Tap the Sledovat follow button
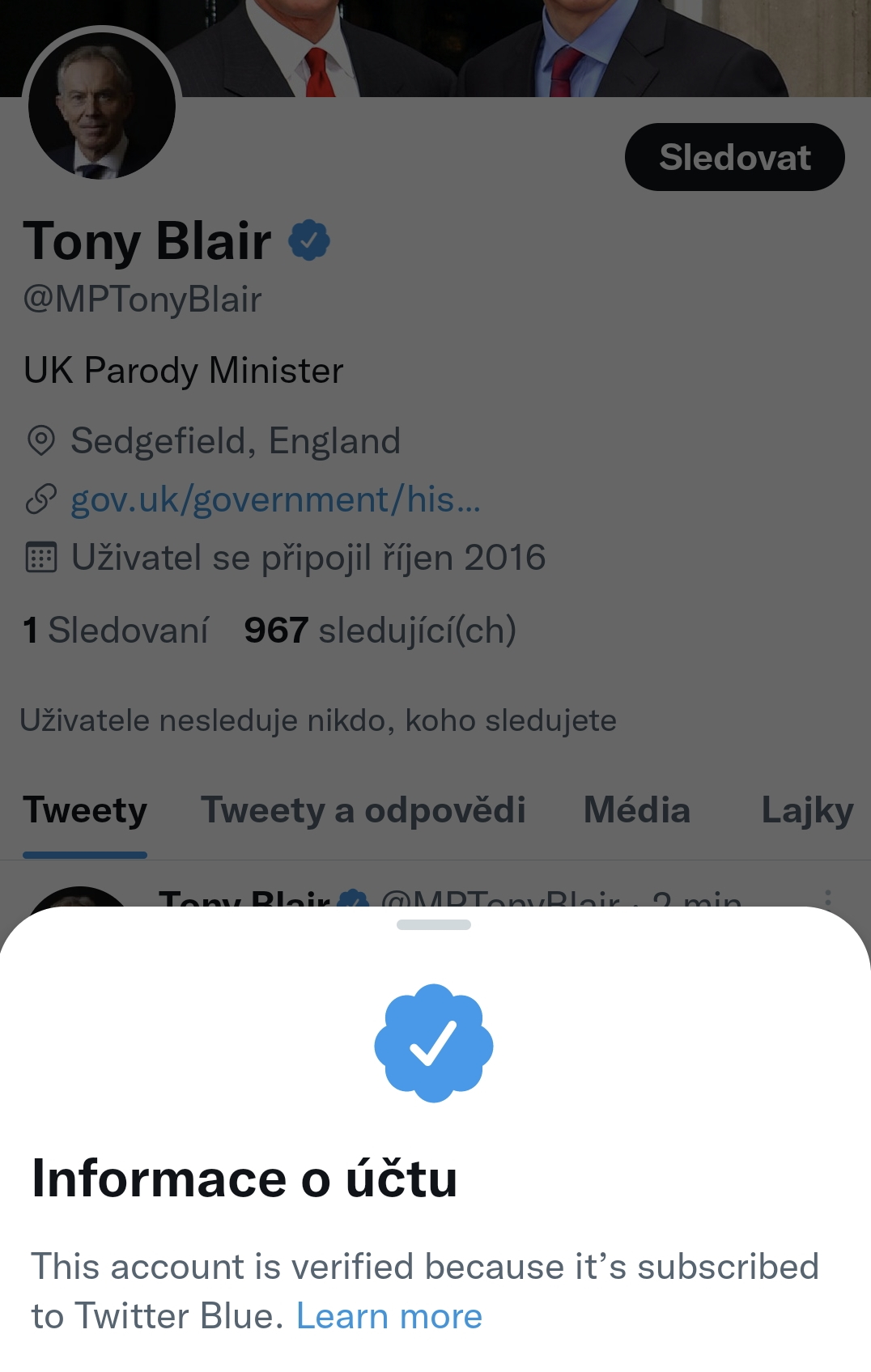The height and width of the screenshot is (1372, 871). click(x=734, y=157)
